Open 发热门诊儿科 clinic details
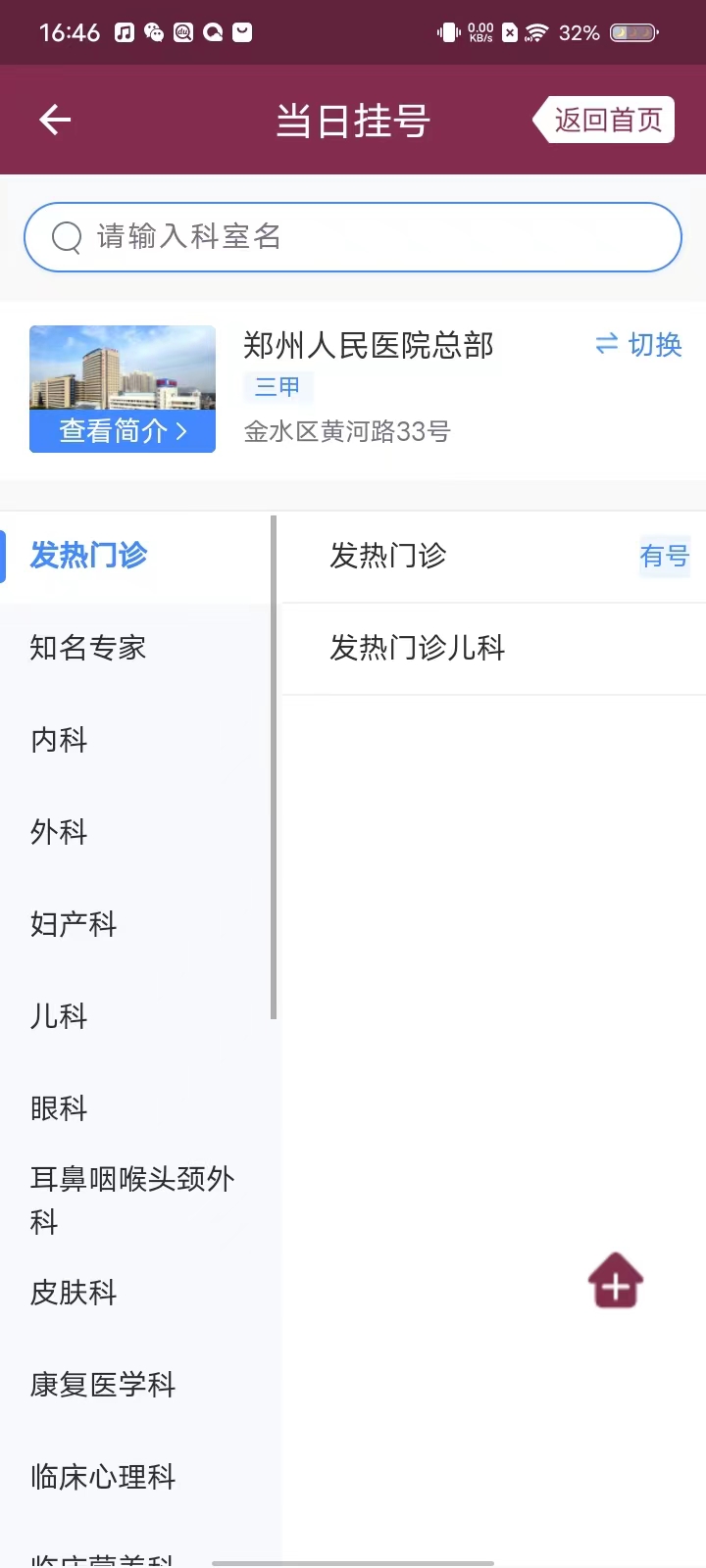 [x=417, y=649]
